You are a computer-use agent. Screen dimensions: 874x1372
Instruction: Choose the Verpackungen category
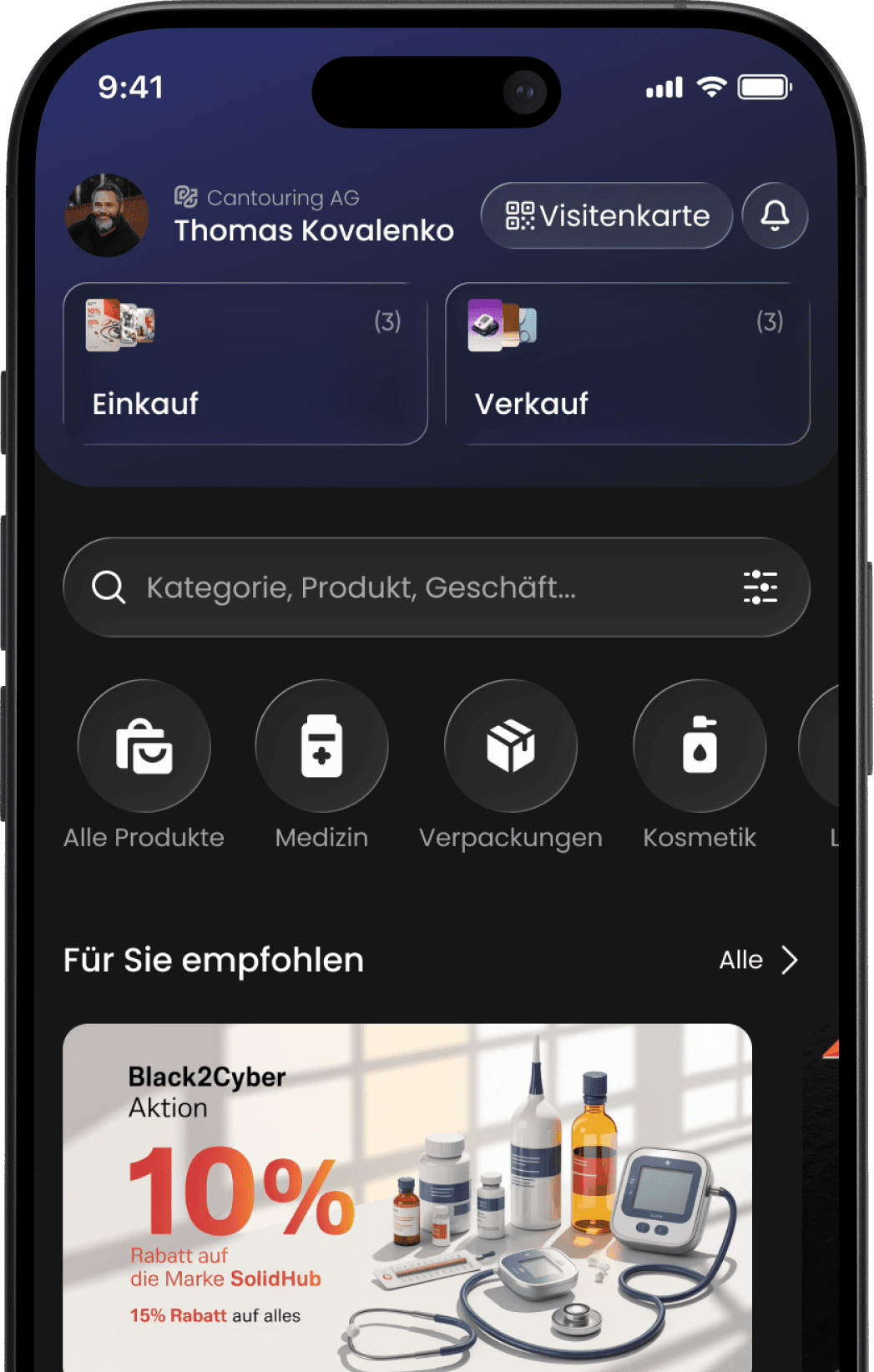[511, 746]
